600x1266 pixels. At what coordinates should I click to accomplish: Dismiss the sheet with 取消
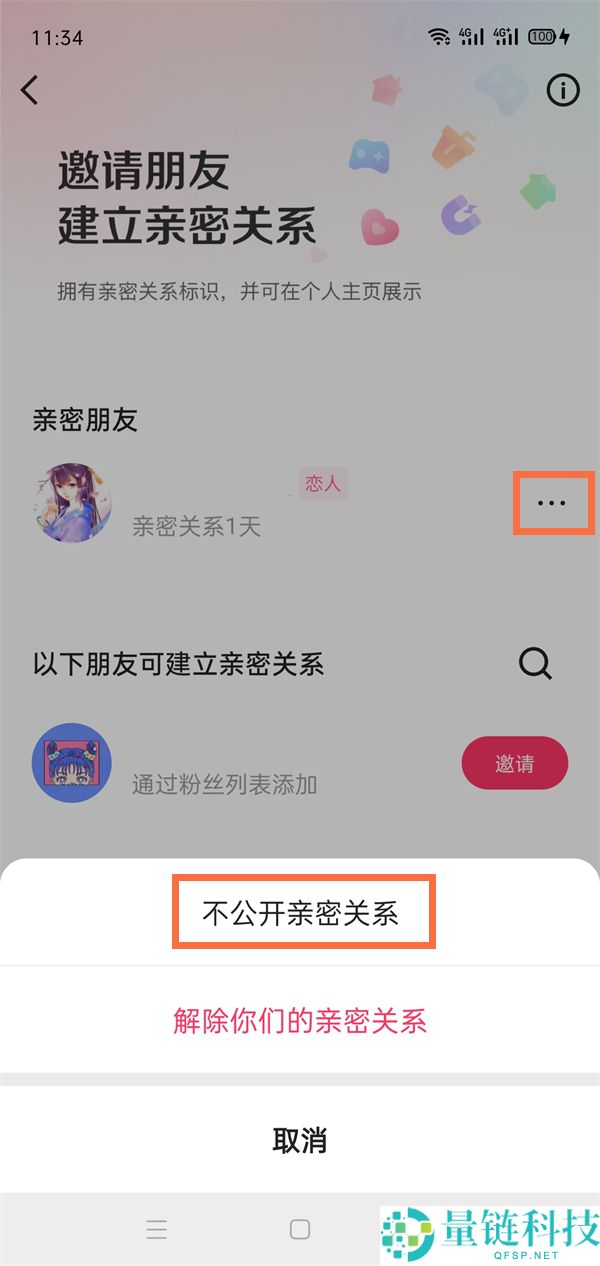[300, 1140]
